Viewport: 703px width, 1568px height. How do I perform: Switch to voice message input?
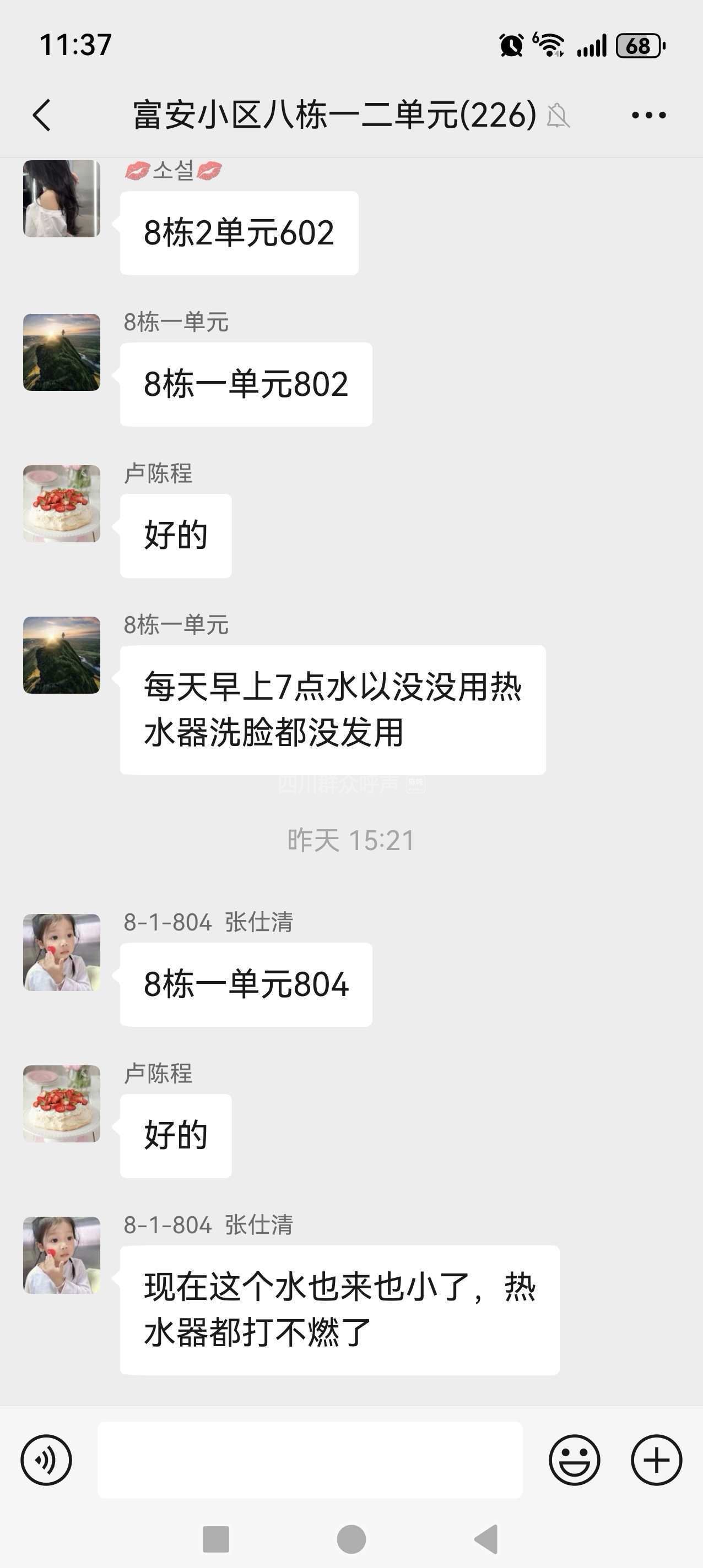[x=46, y=1460]
